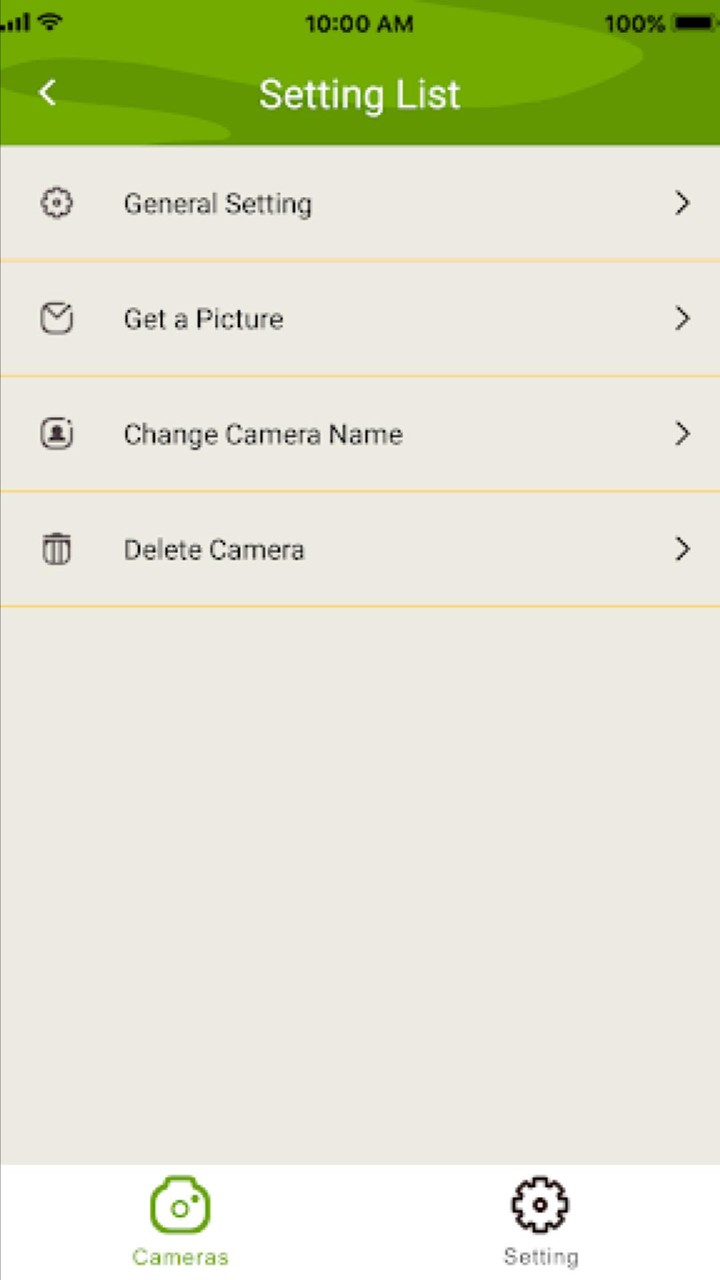720x1280 pixels.
Task: Choose the Delete Camera option
Action: click(x=360, y=549)
